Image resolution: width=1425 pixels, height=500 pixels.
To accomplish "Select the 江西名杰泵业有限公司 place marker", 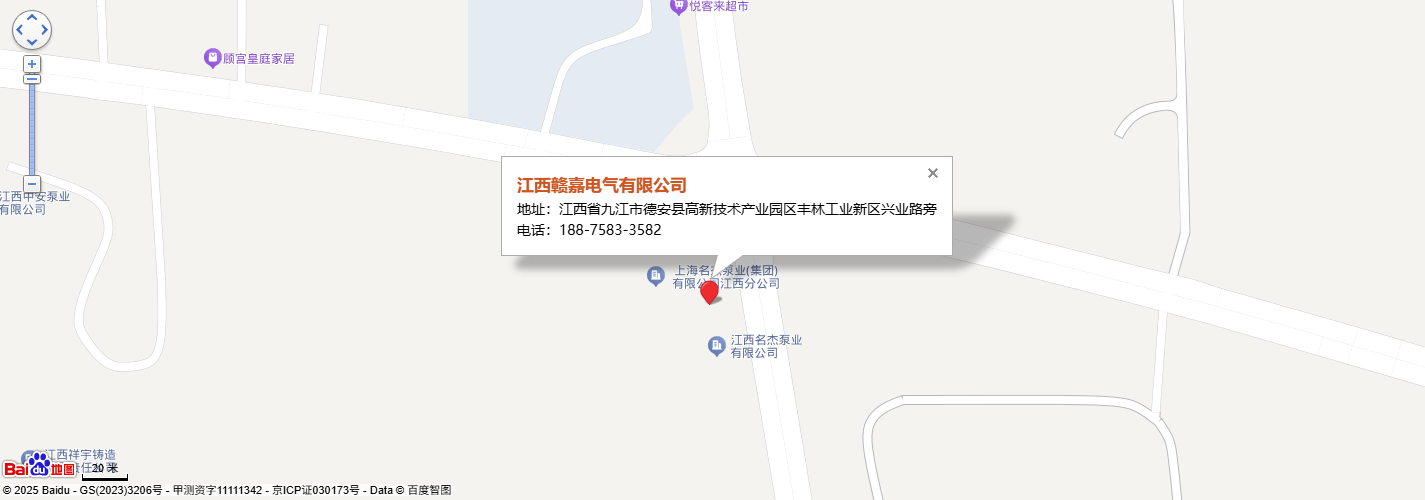I will [716, 346].
